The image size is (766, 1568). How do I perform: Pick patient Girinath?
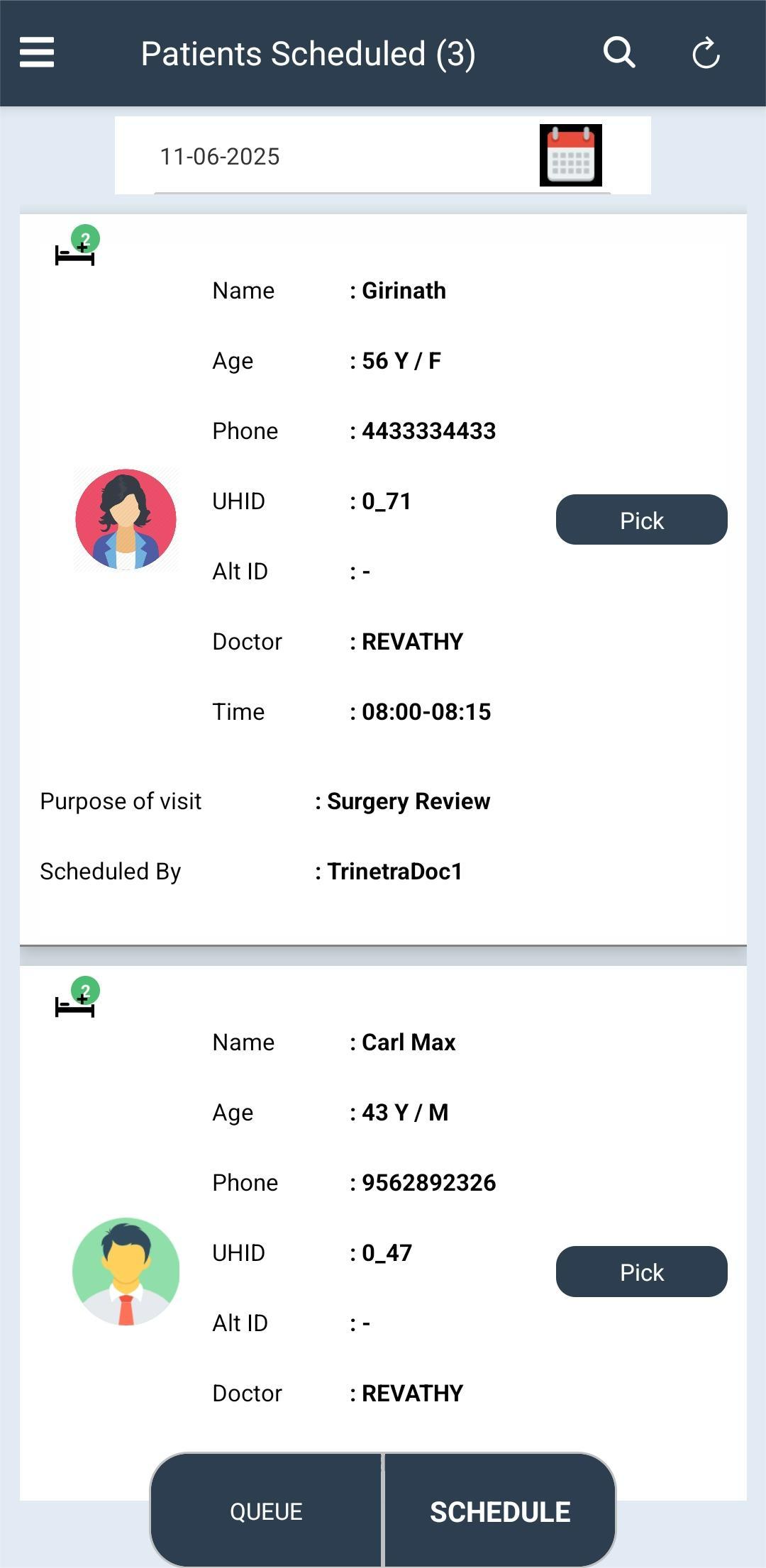[641, 520]
